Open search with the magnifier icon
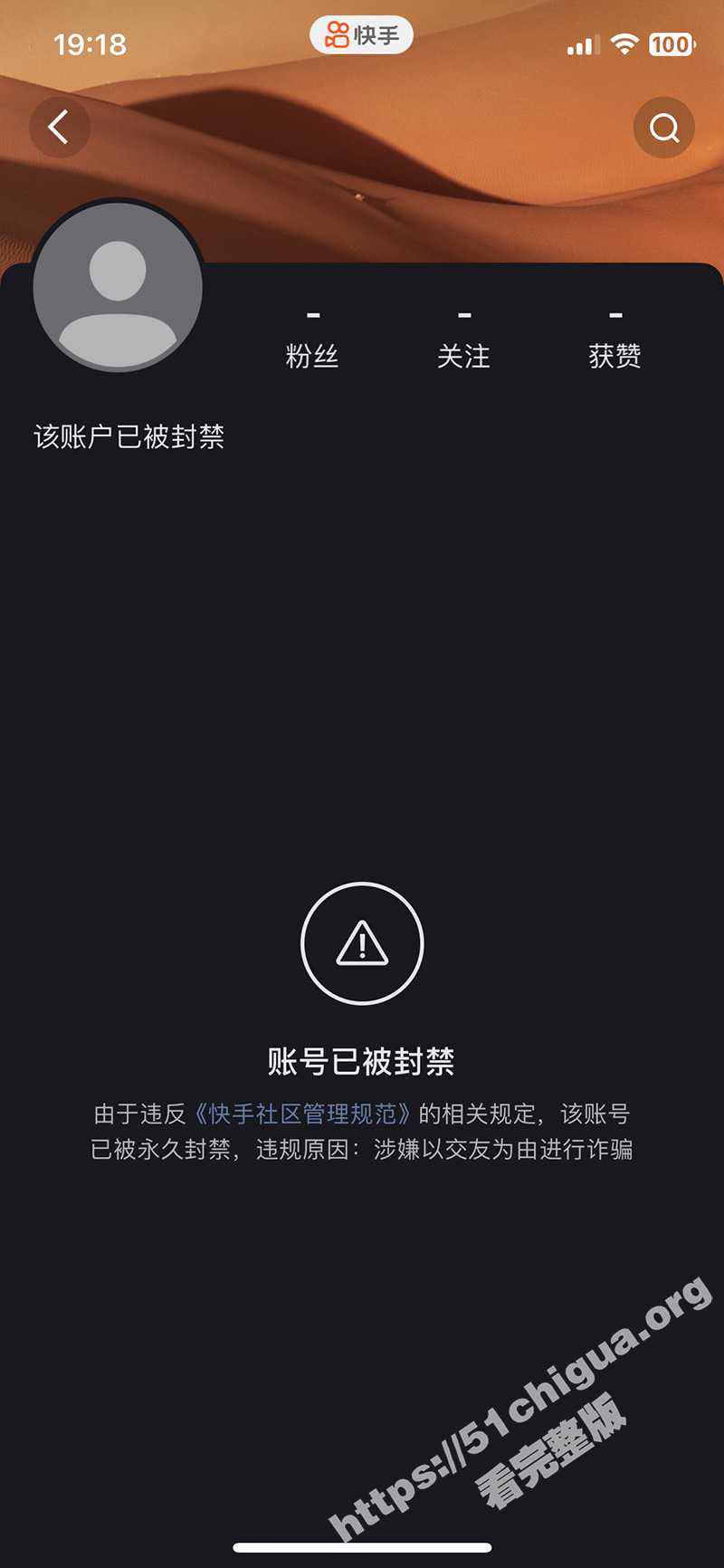 coord(665,127)
